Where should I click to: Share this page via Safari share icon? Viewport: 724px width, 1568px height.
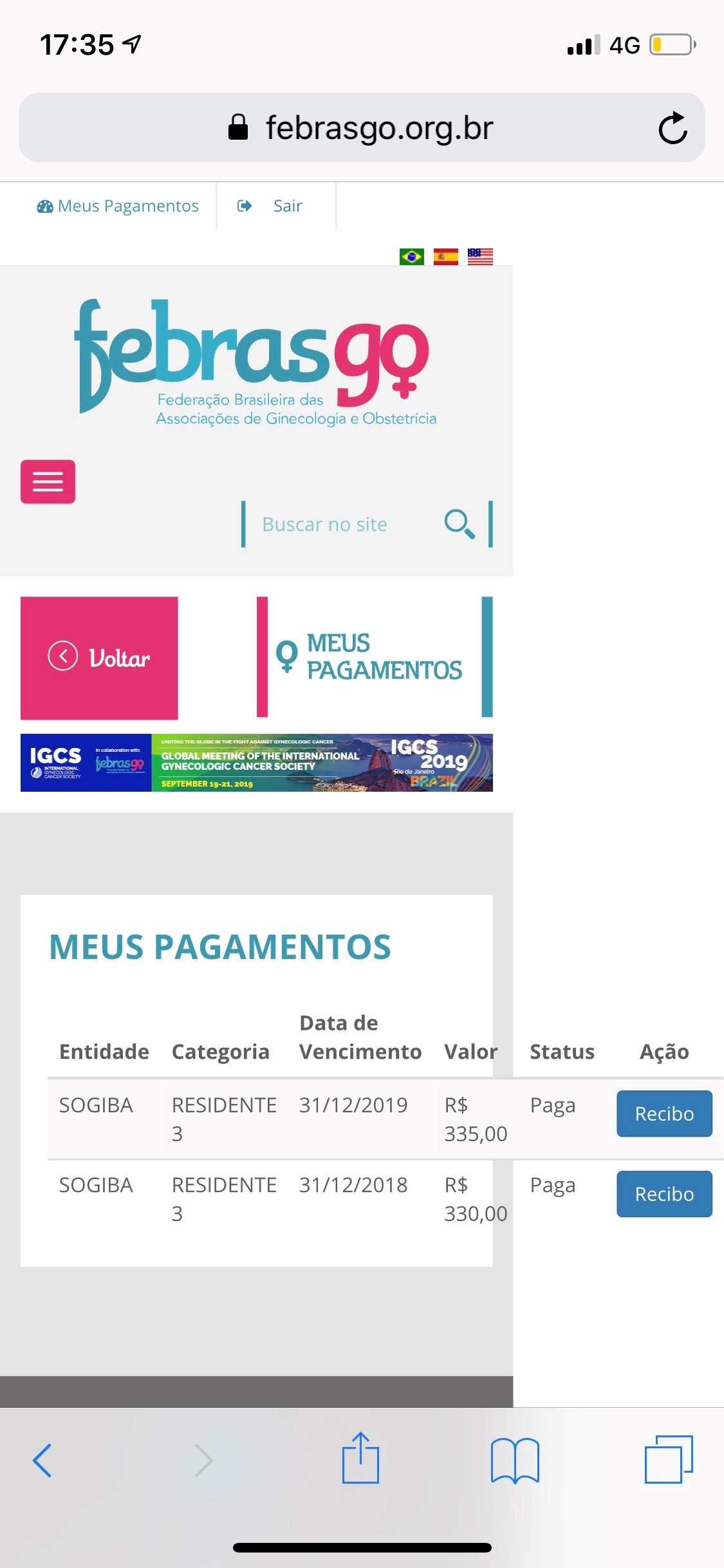point(360,1459)
